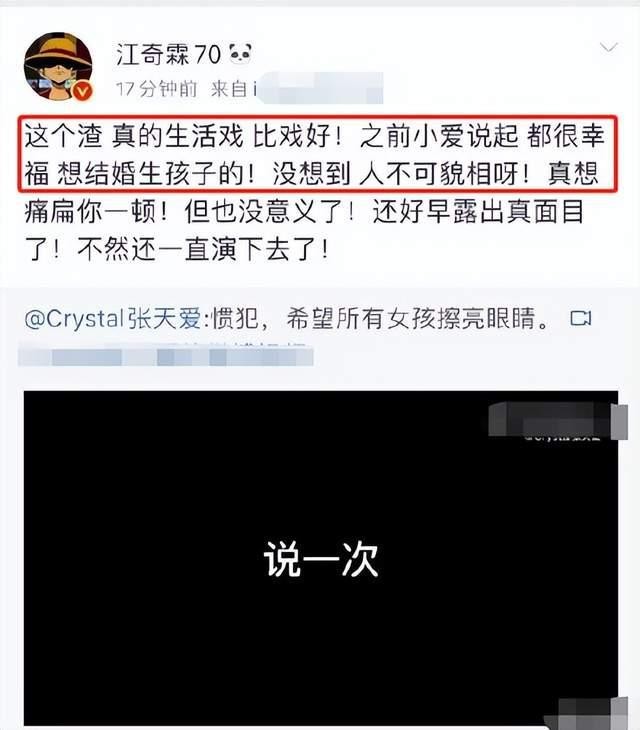Viewport: 640px width, 730px height.
Task: Open 江奇霖70's profile avatar
Action: pos(58,67)
